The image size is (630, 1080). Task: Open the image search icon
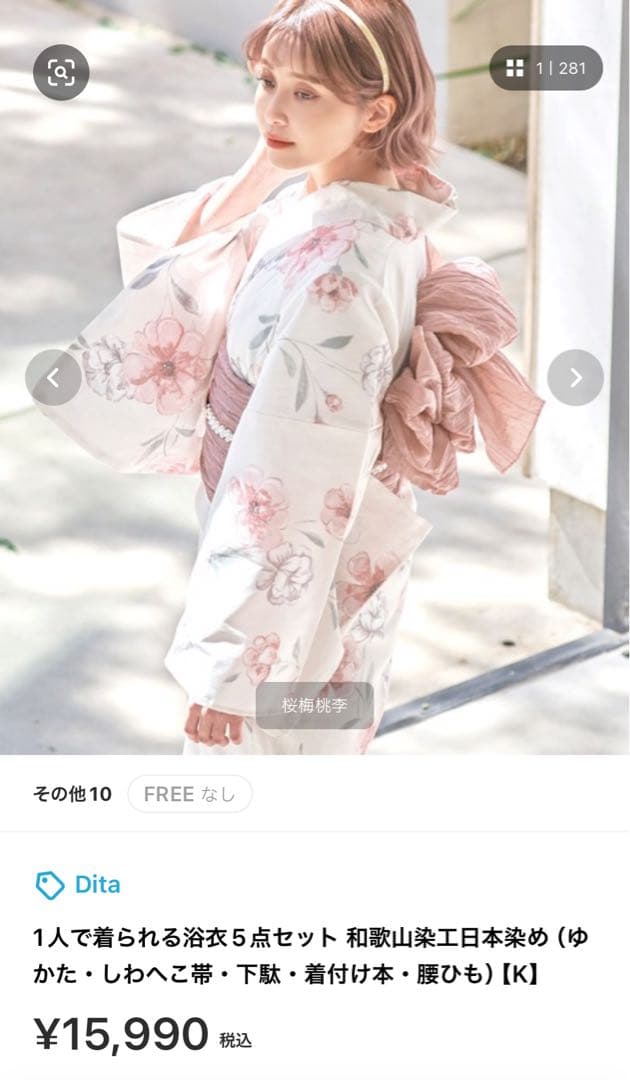coord(61,72)
